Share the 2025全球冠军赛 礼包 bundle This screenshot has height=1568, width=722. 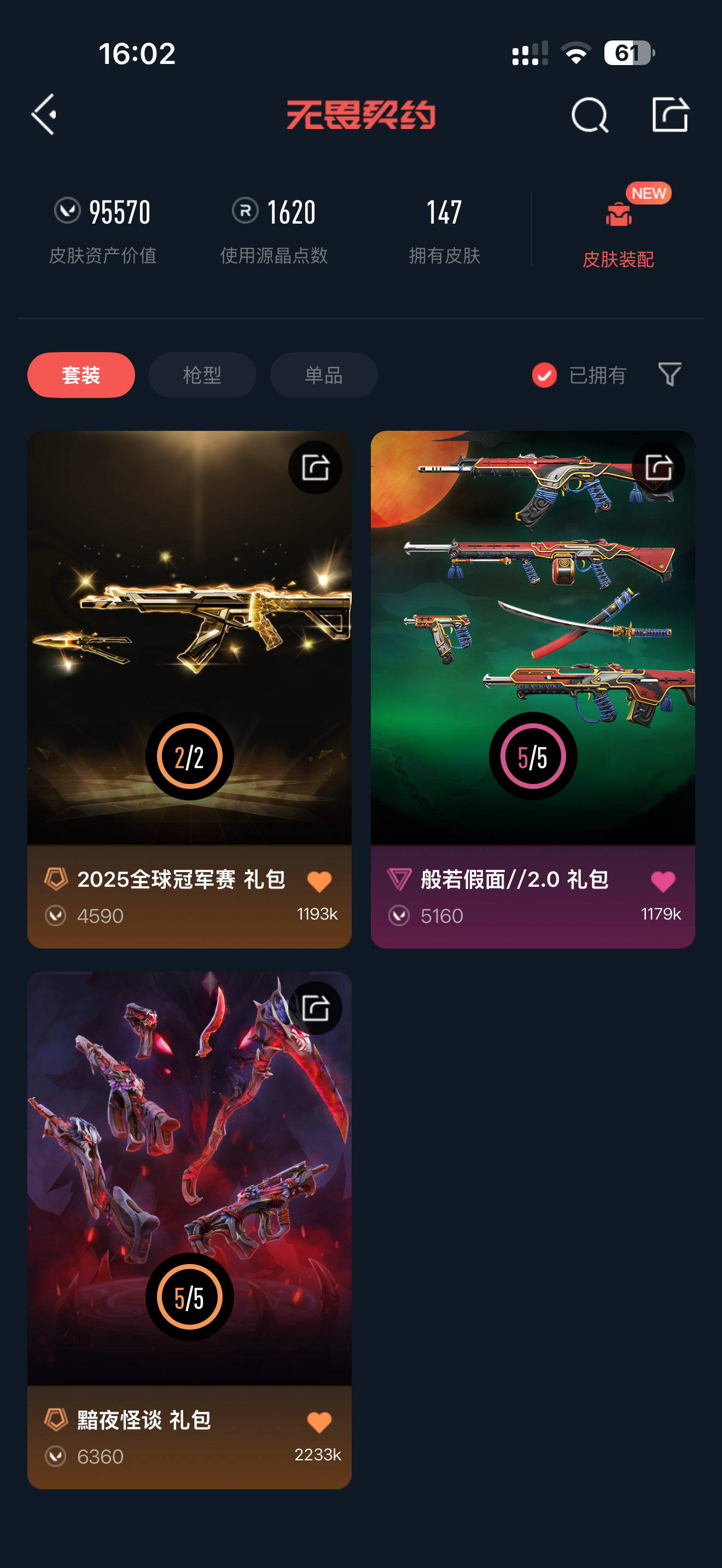click(x=315, y=467)
